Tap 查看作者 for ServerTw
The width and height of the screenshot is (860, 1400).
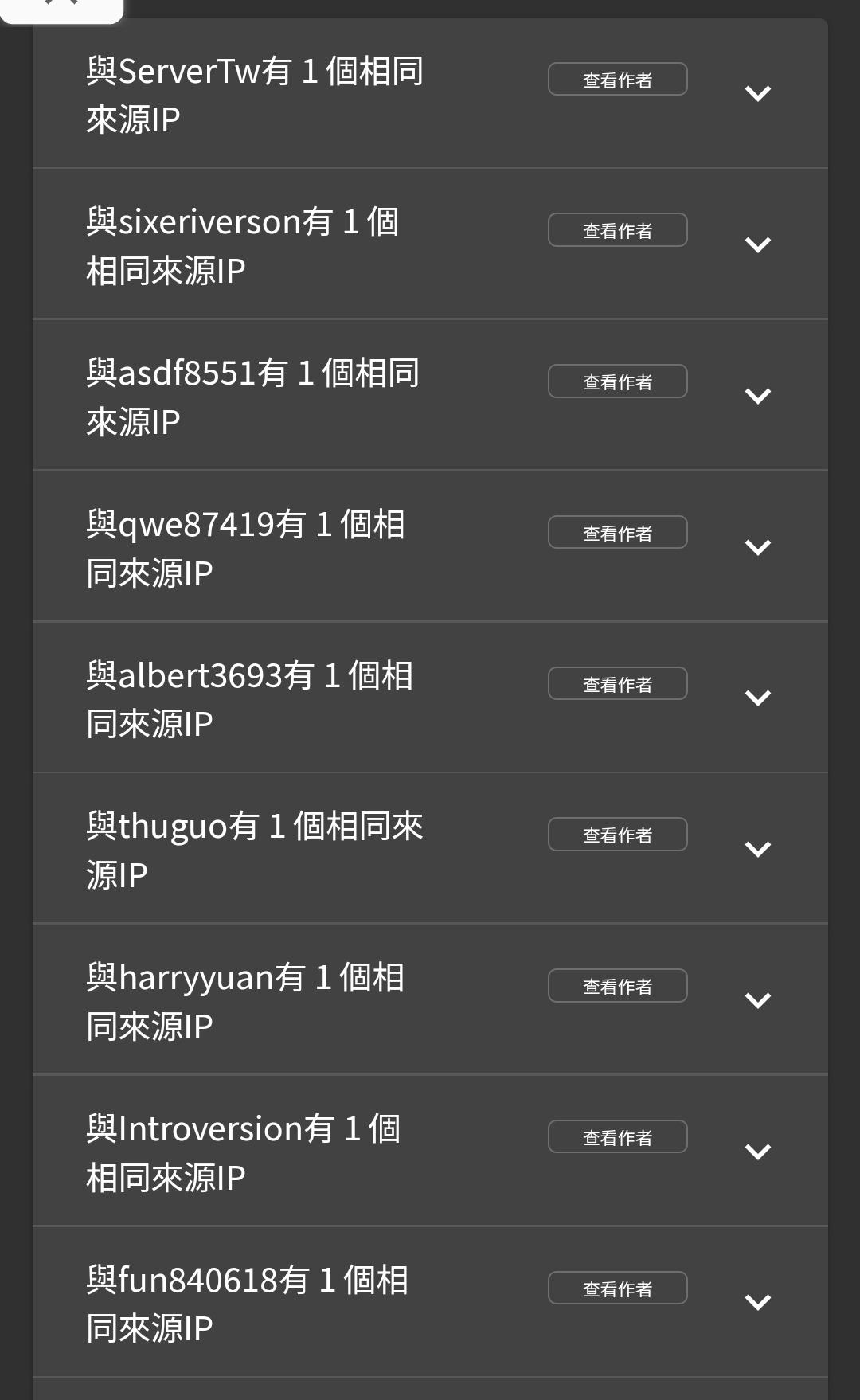coord(617,80)
